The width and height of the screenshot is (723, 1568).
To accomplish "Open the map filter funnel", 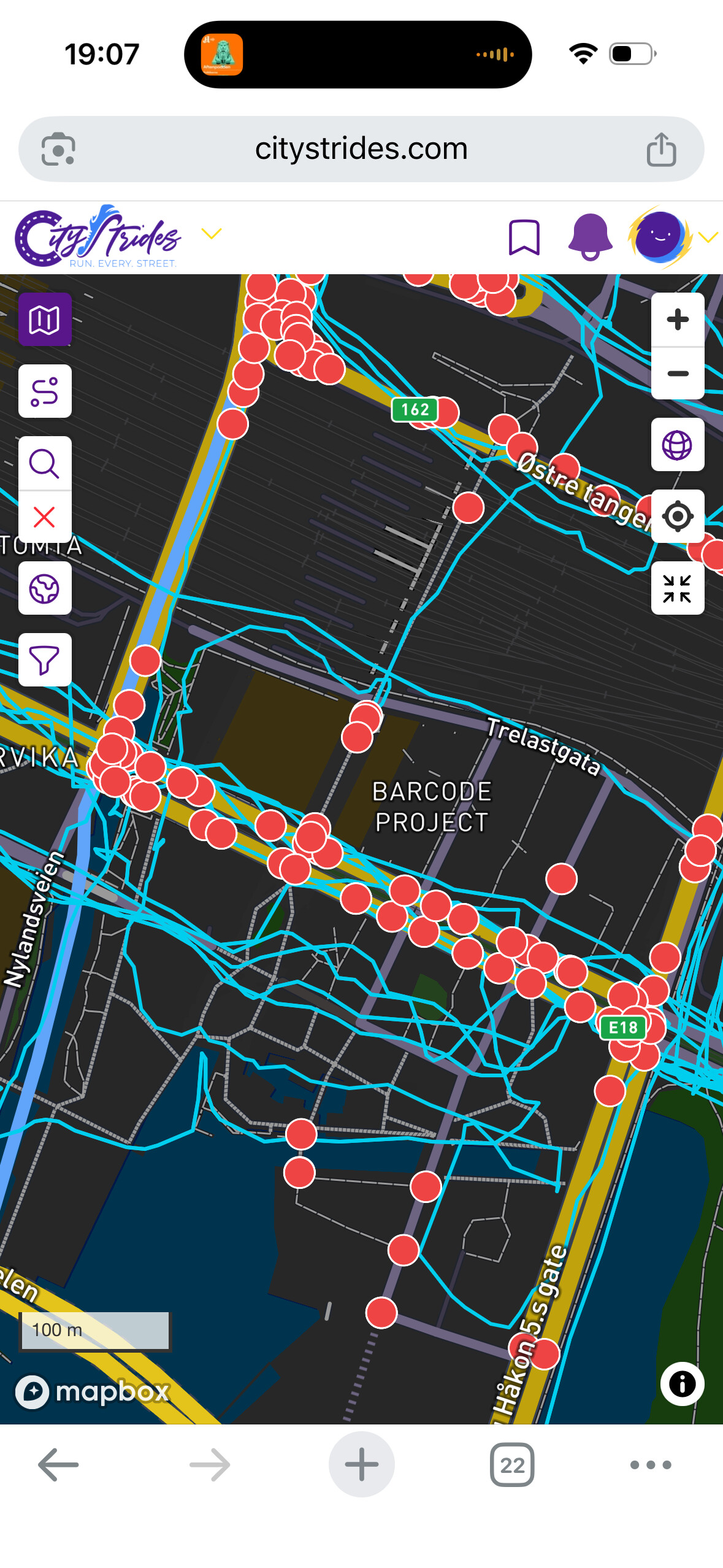I will (x=45, y=660).
